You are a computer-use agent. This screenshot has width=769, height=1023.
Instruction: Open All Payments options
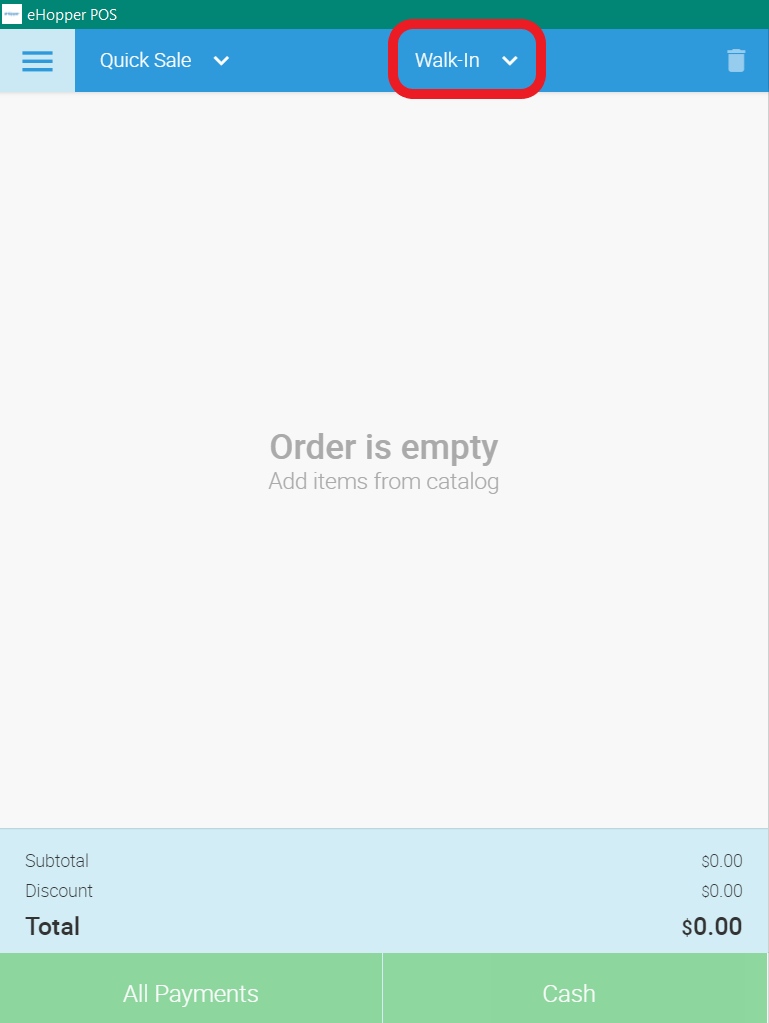point(191,993)
